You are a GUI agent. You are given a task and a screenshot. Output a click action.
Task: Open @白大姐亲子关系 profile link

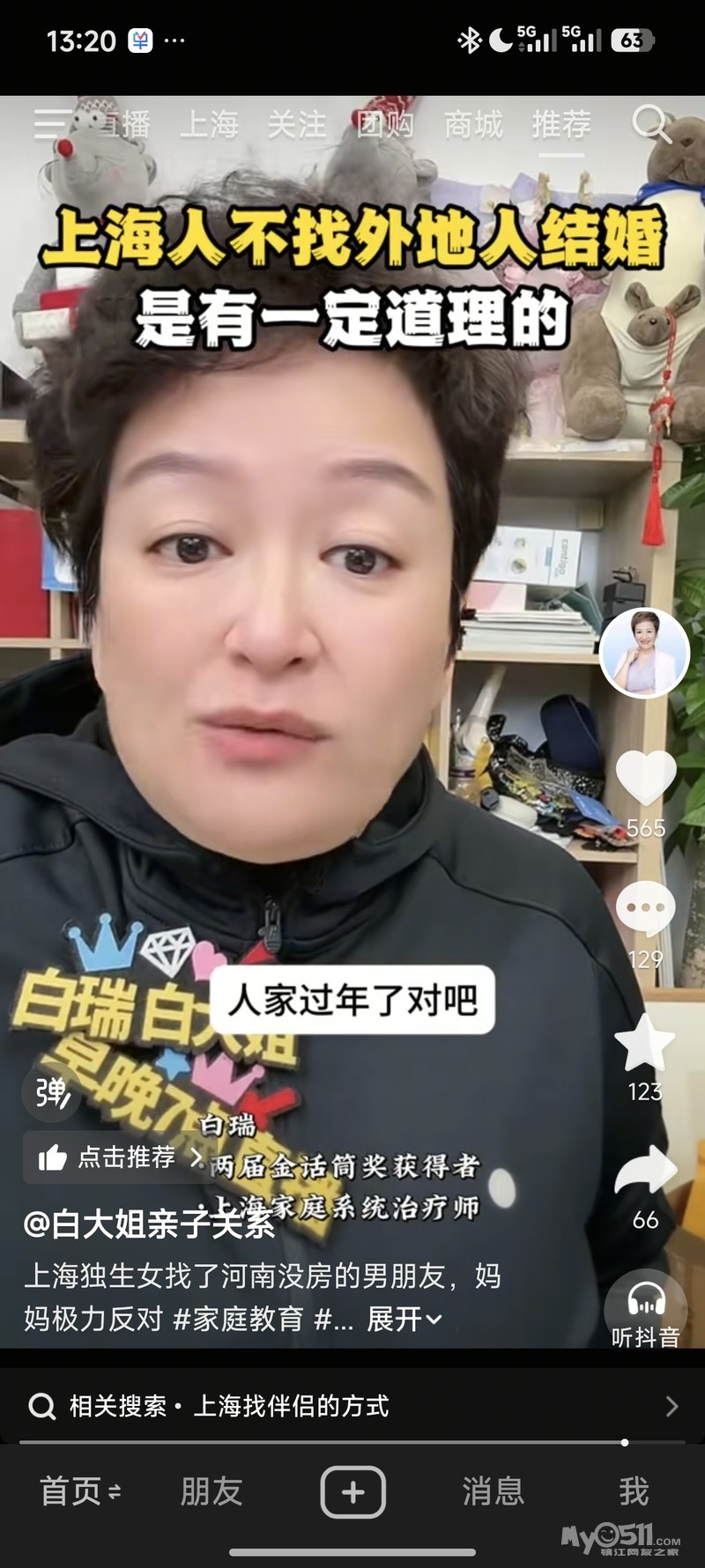(149, 1224)
